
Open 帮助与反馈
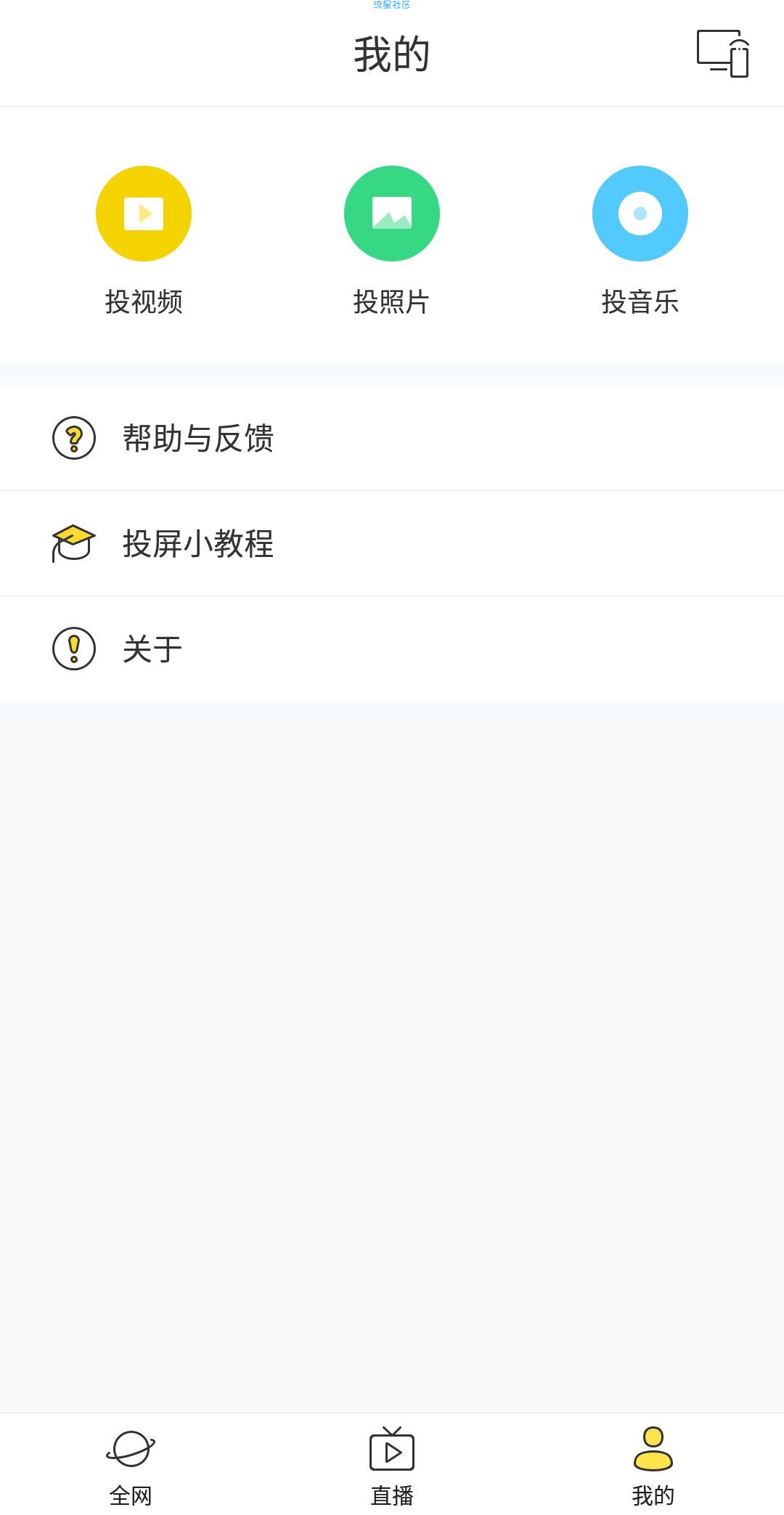pyautogui.click(x=392, y=438)
